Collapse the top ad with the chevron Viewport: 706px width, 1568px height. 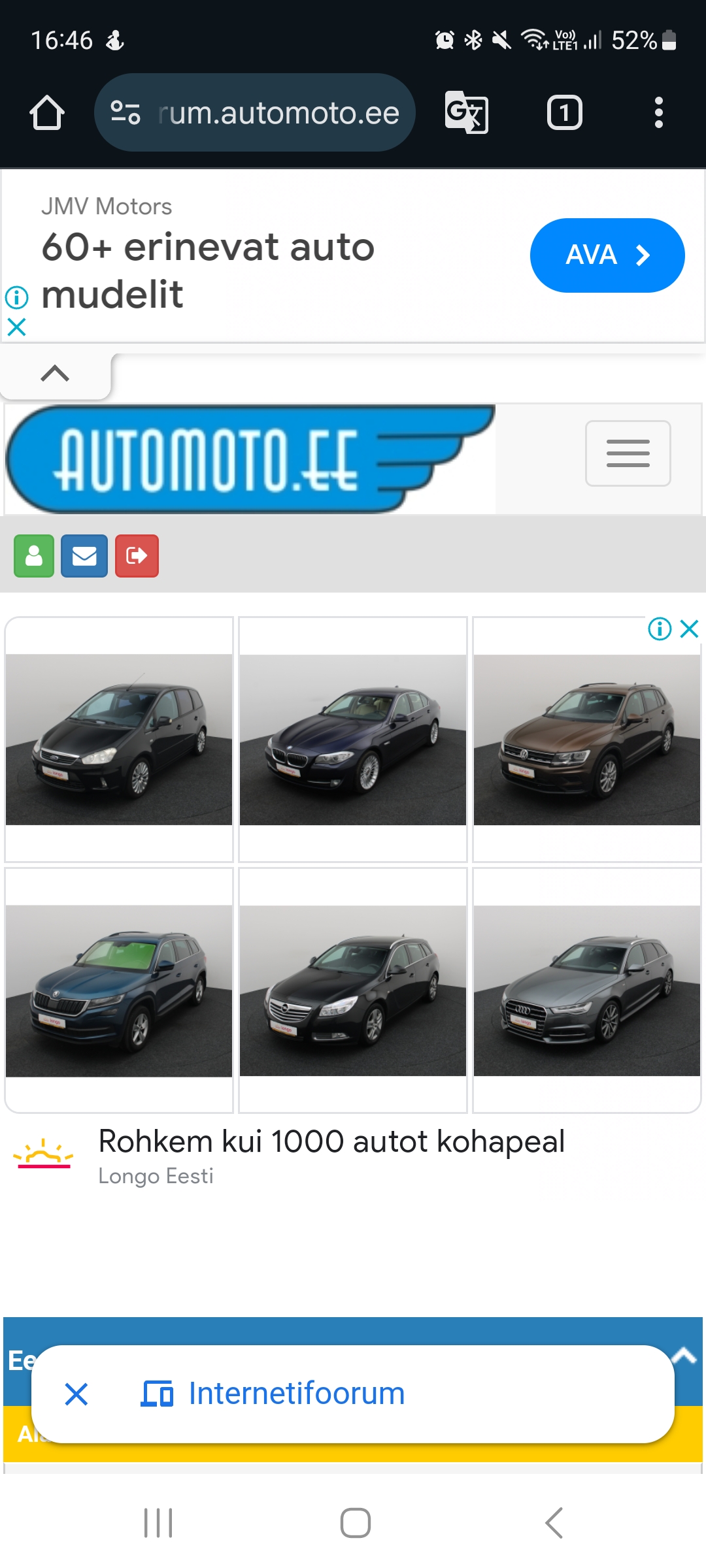pyautogui.click(x=55, y=374)
